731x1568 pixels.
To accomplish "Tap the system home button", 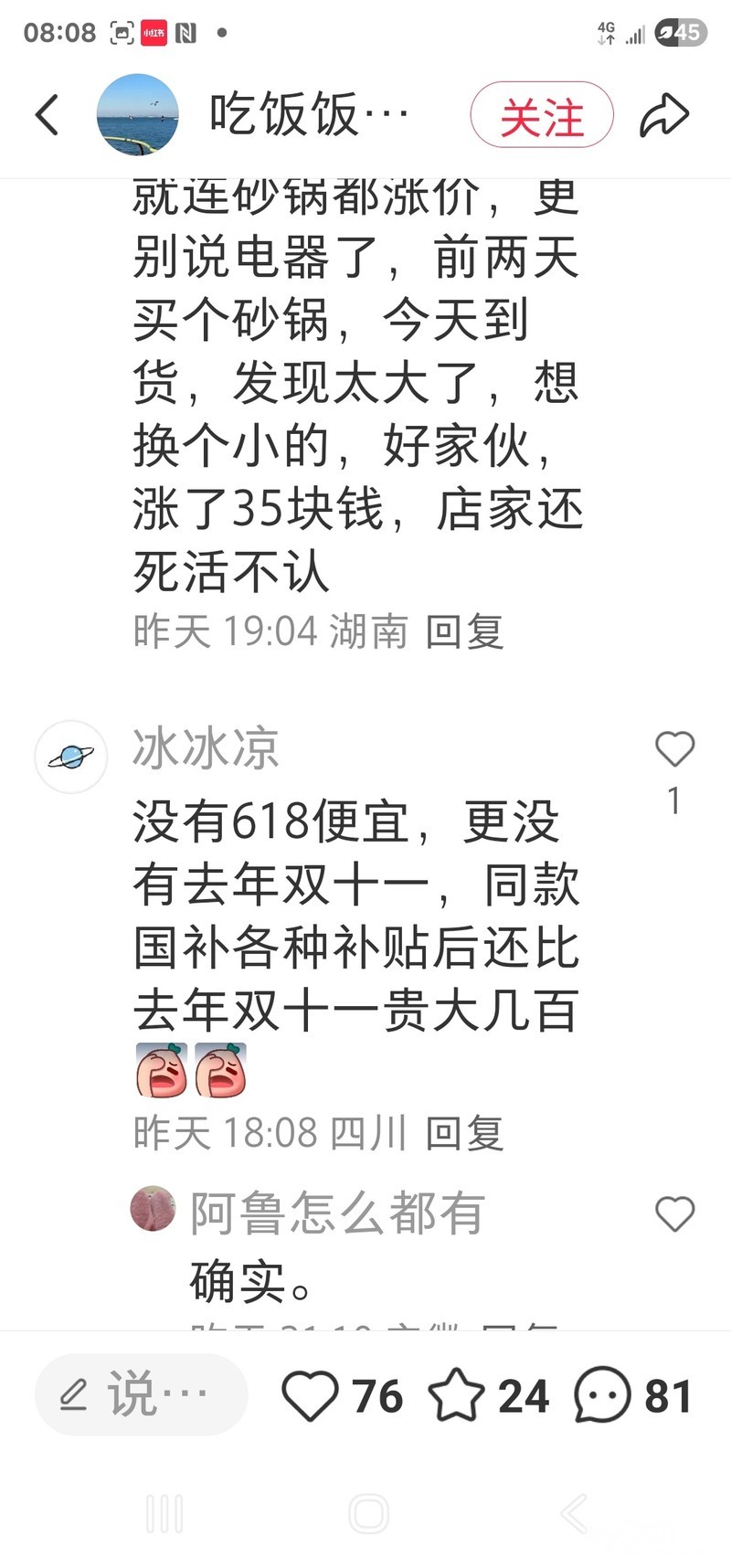I will point(368,1514).
